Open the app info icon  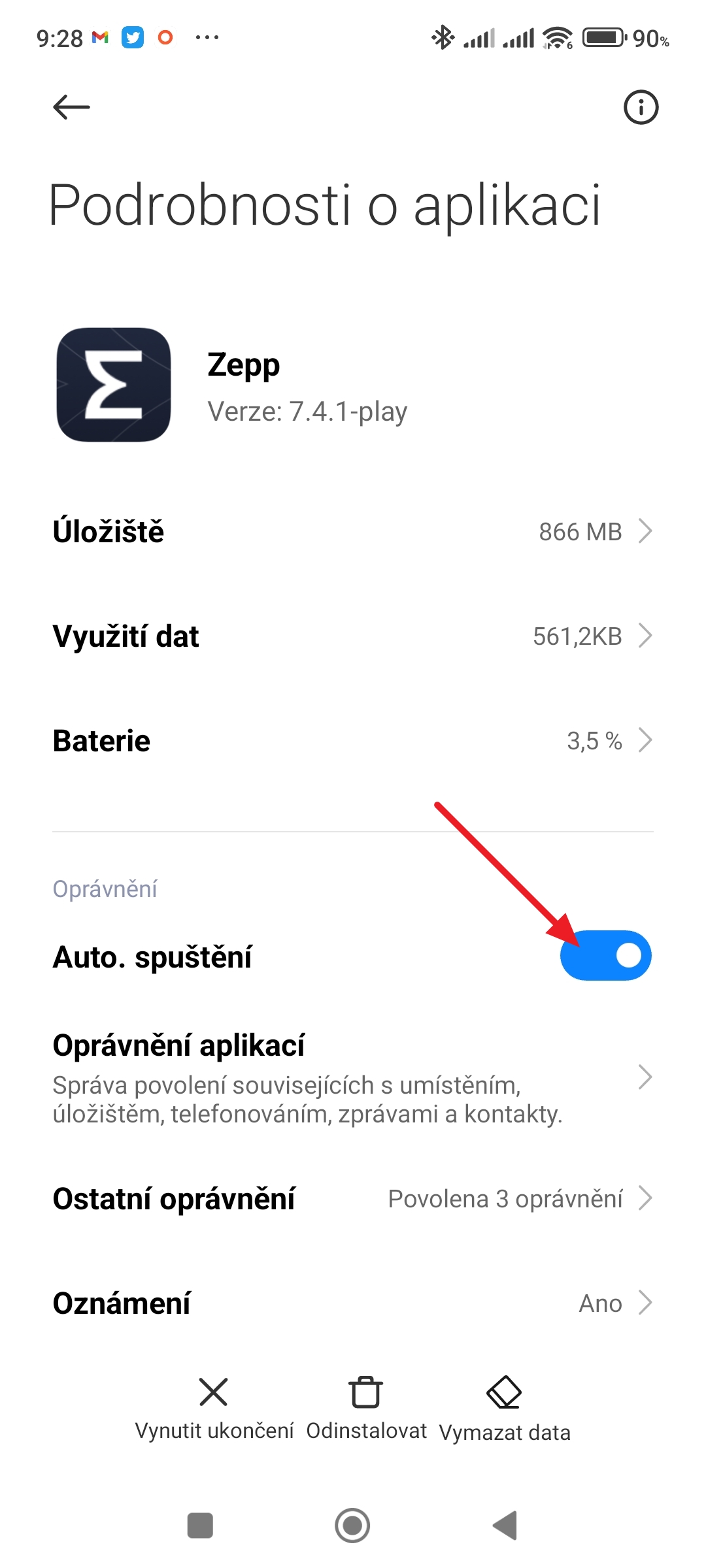(640, 107)
